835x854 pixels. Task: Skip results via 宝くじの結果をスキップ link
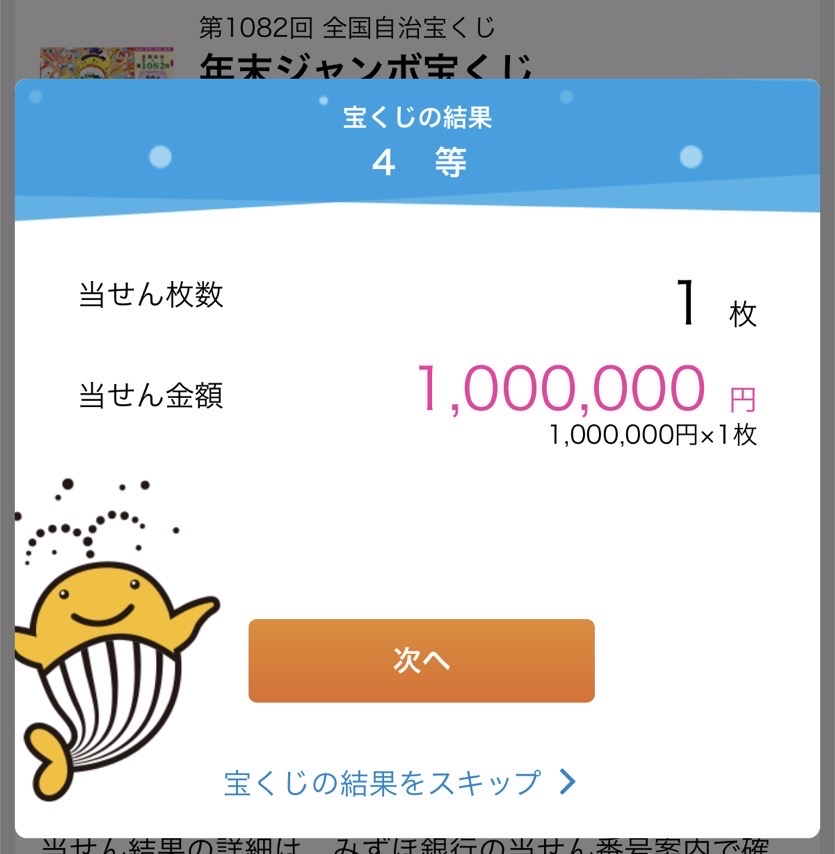tap(399, 782)
